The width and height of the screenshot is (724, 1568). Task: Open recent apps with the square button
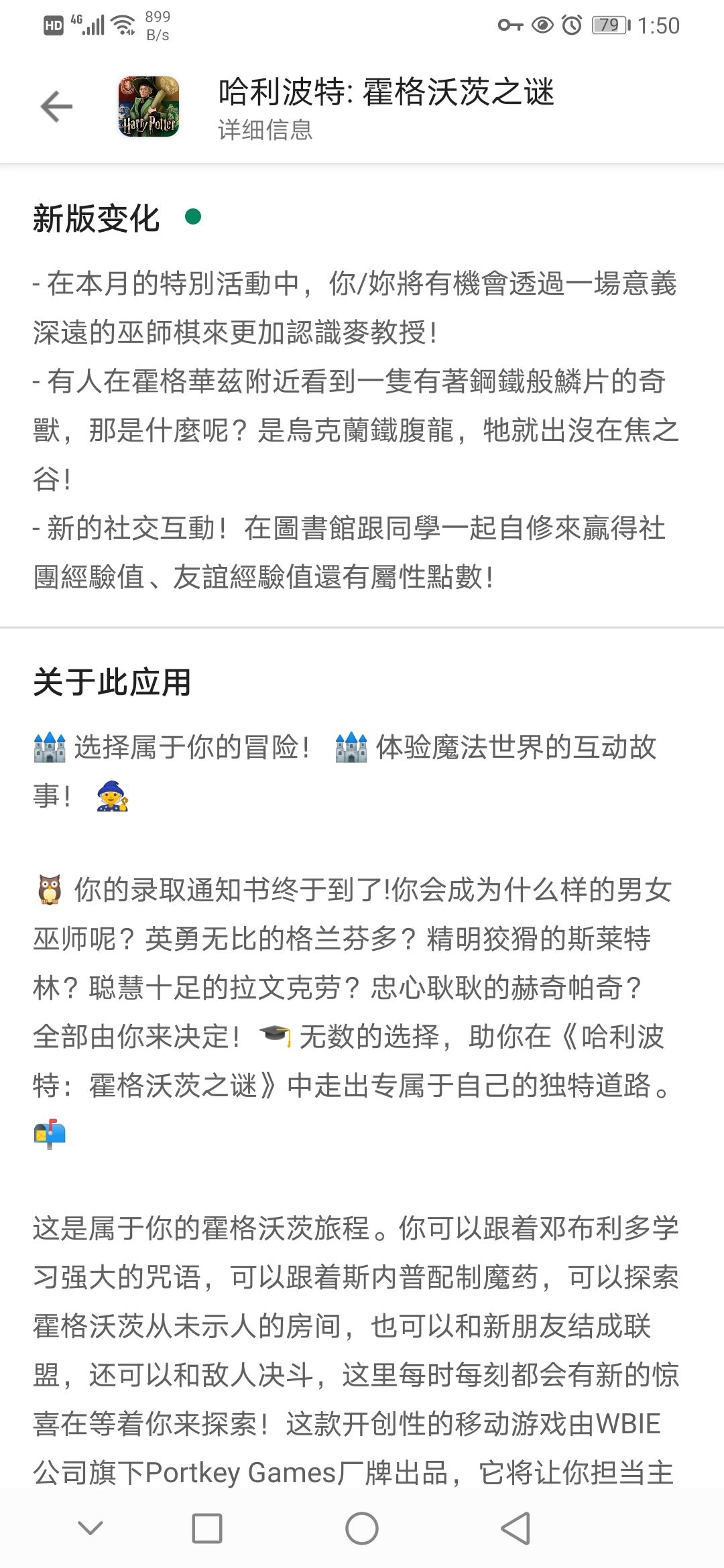pos(207,1528)
